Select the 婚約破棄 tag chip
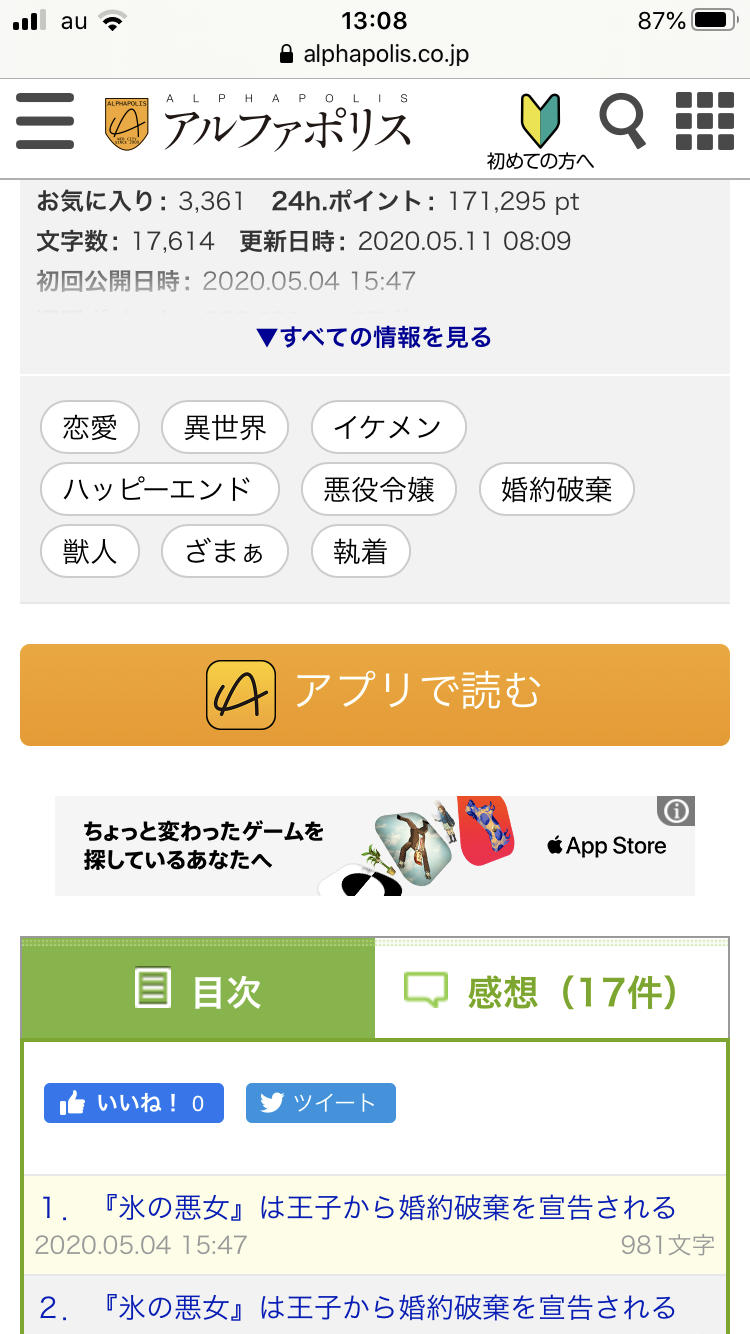The image size is (750, 1334). tap(556, 490)
